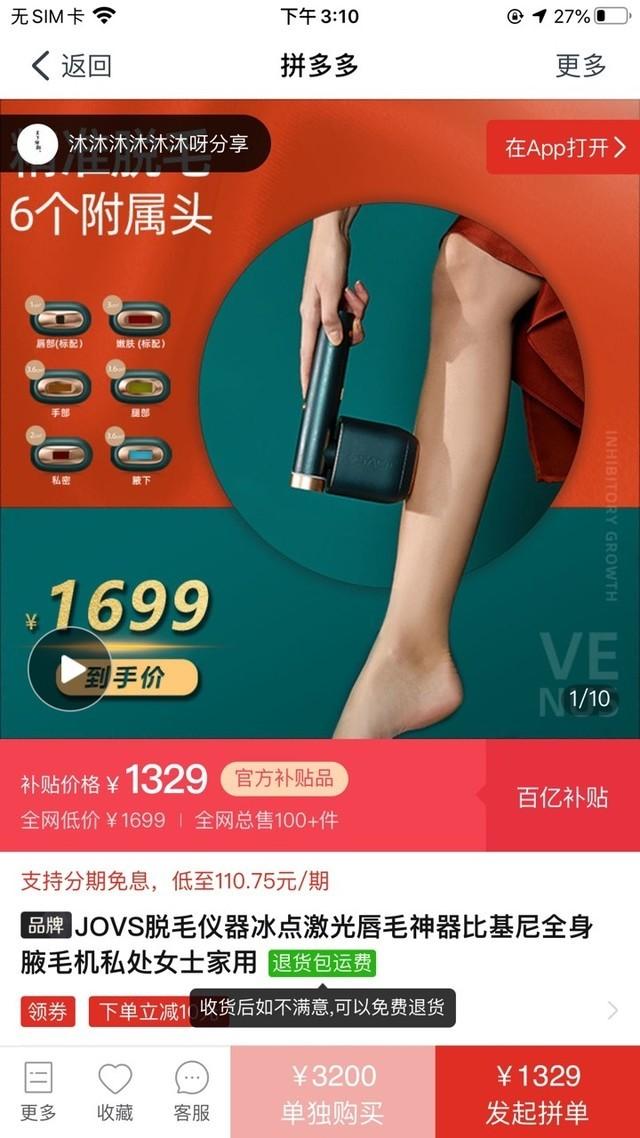Viewport: 640px width, 1138px height.
Task: Expand promotions row chevron arrow
Action: [612, 1011]
